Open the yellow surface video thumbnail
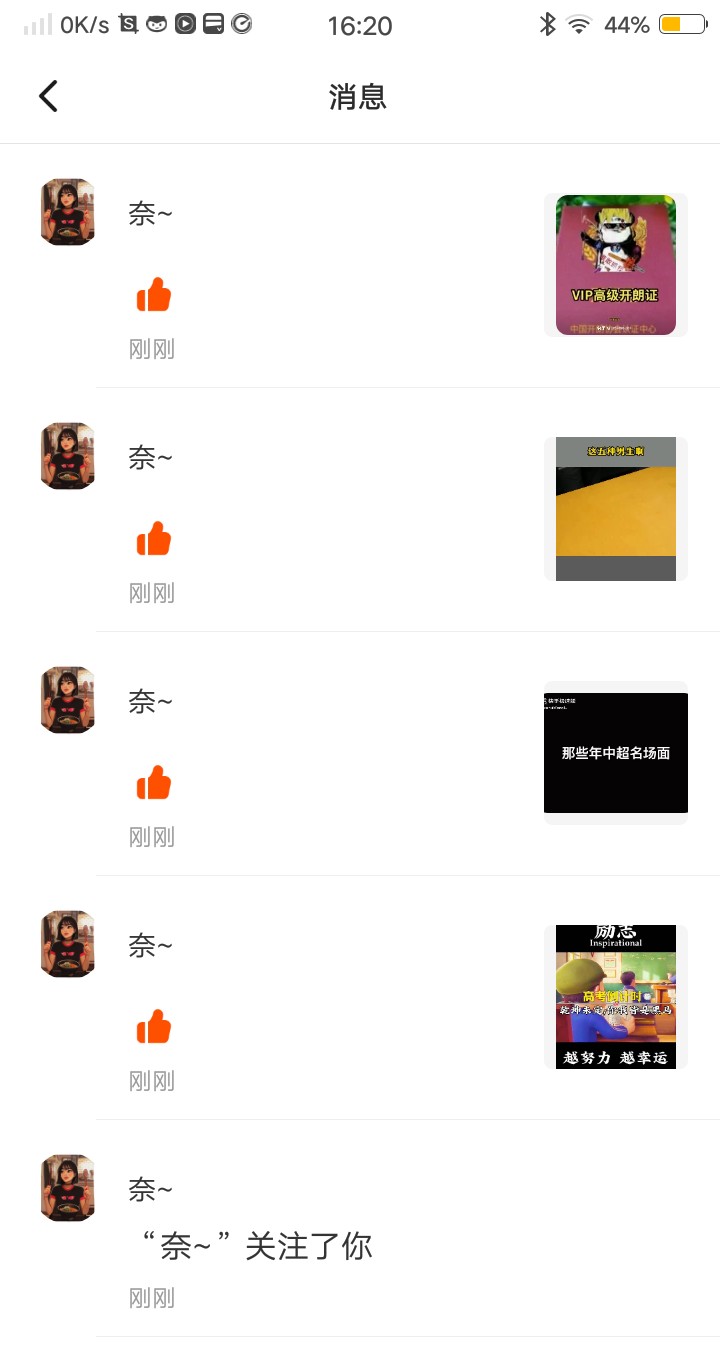The height and width of the screenshot is (1356, 720). 615,508
